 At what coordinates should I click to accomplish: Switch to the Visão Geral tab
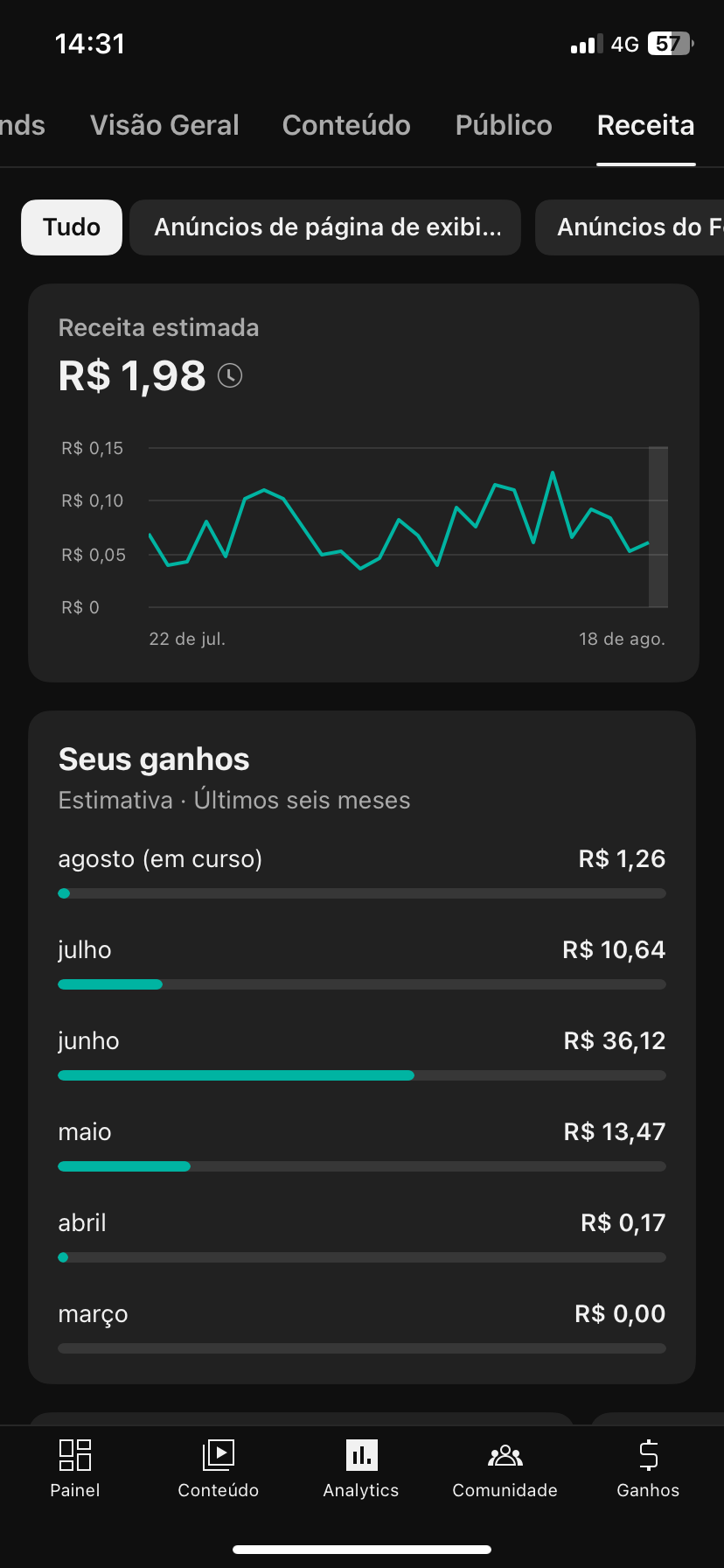pos(164,125)
